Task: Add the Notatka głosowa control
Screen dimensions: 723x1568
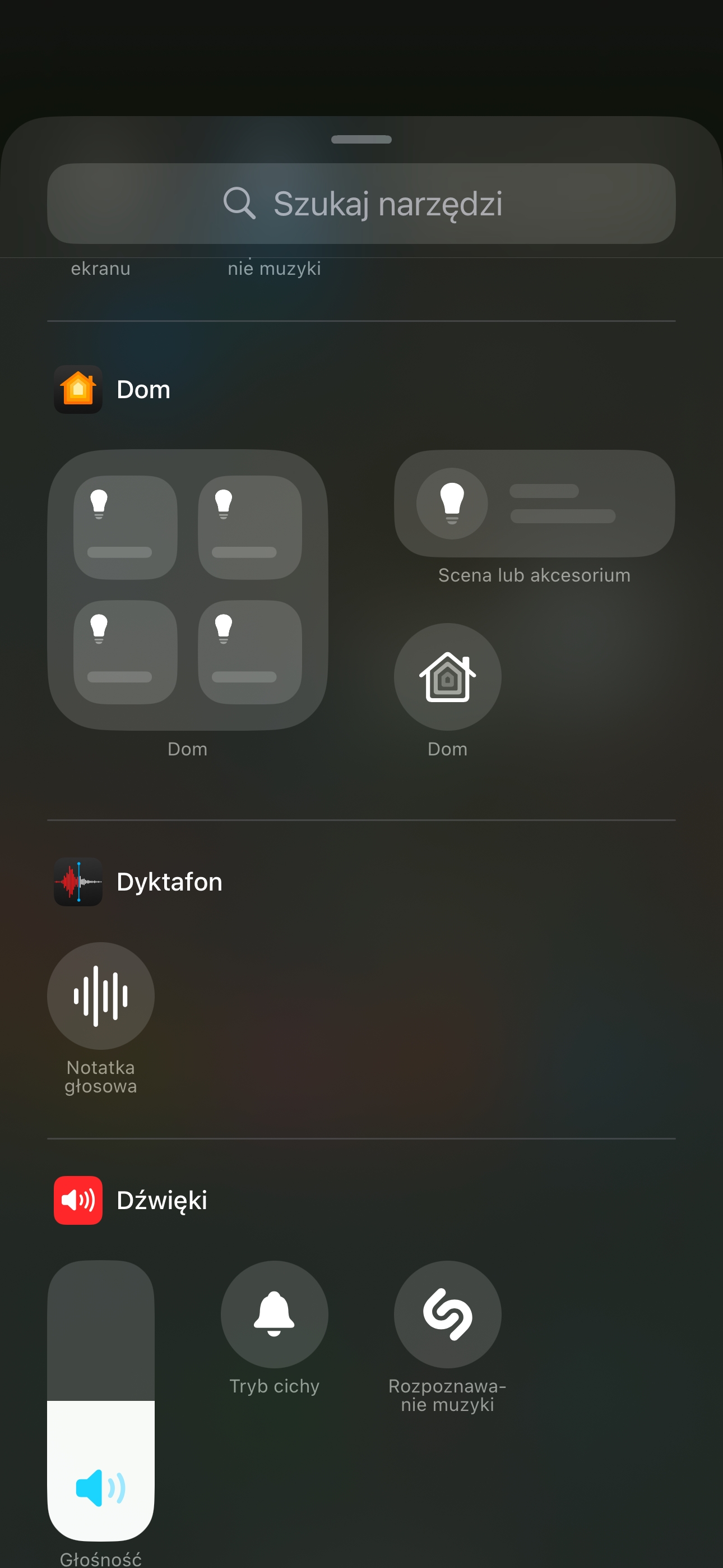Action: pyautogui.click(x=101, y=995)
